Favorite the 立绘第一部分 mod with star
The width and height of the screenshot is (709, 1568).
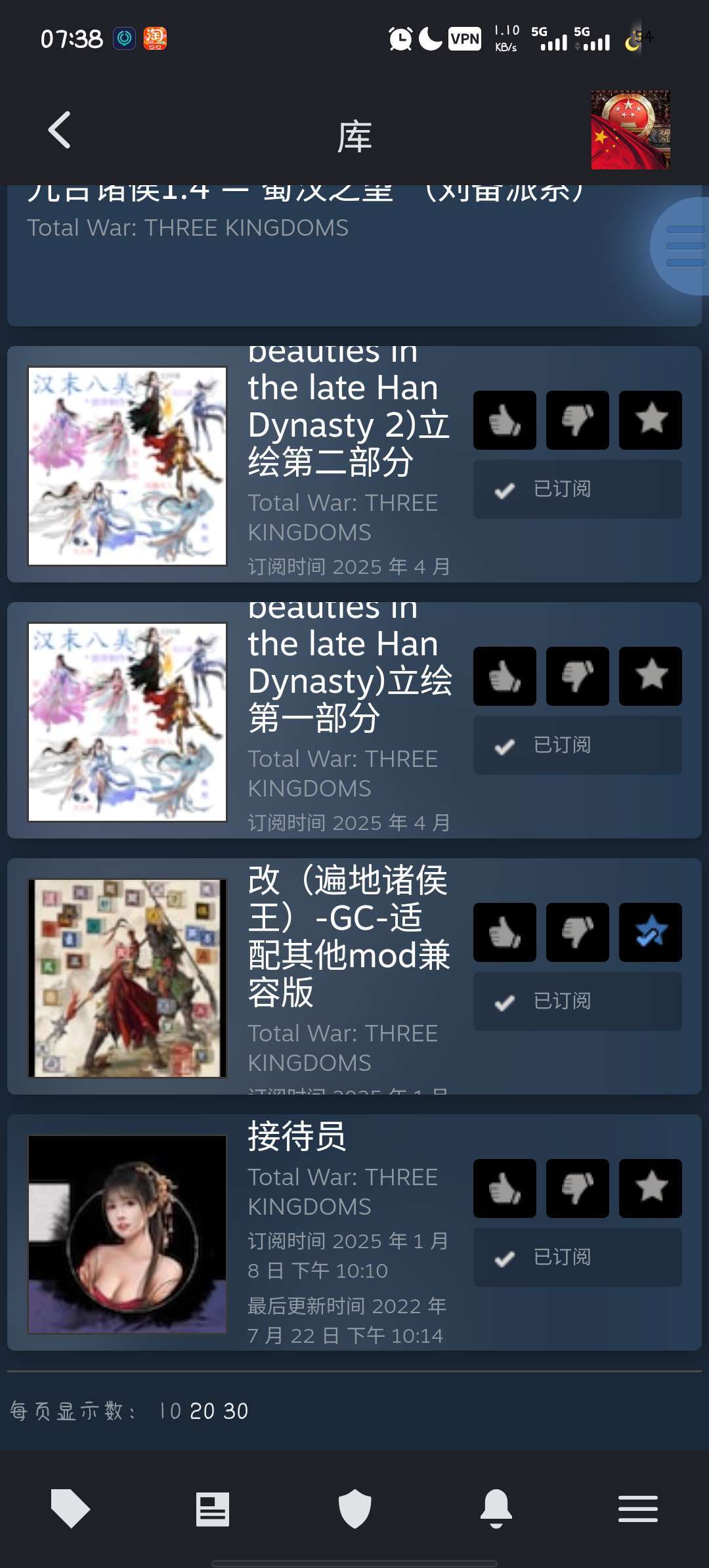tap(650, 676)
